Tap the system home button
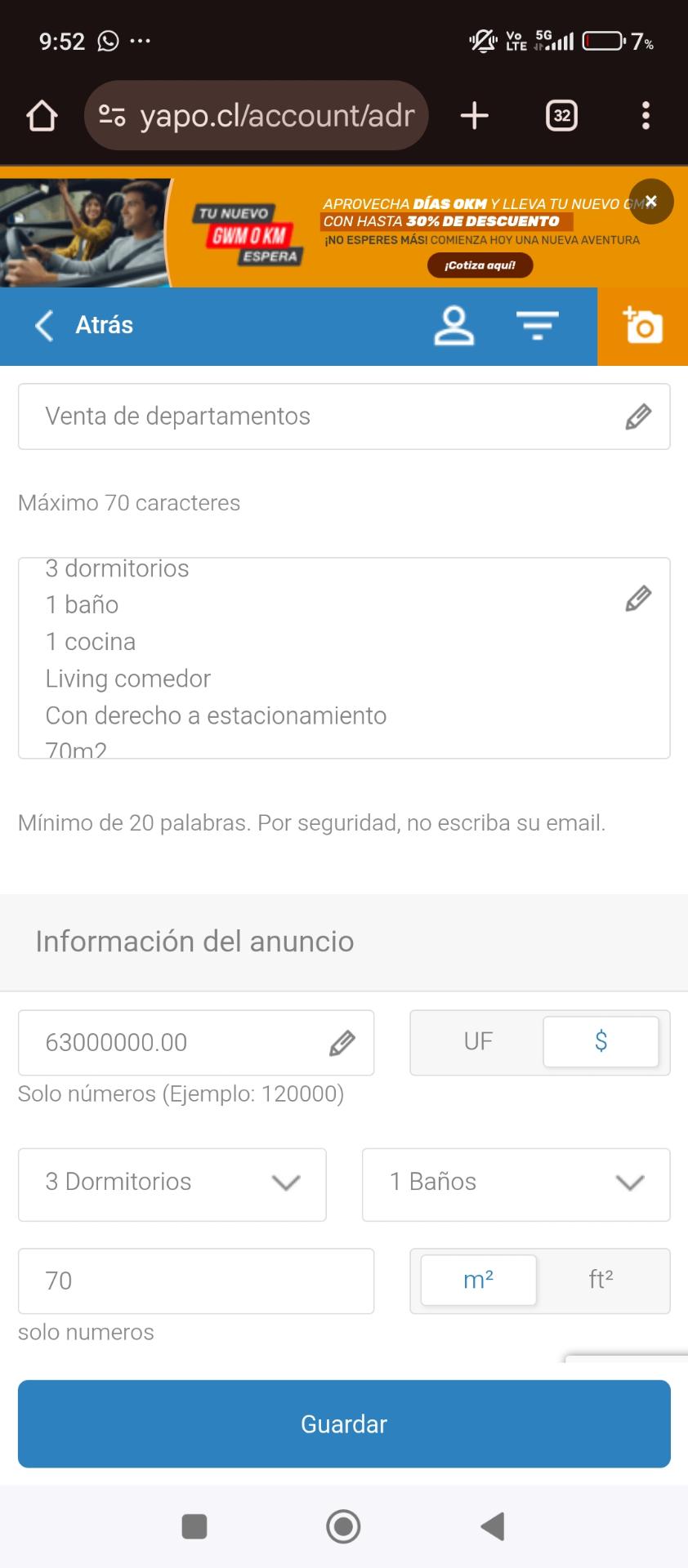 (343, 1526)
